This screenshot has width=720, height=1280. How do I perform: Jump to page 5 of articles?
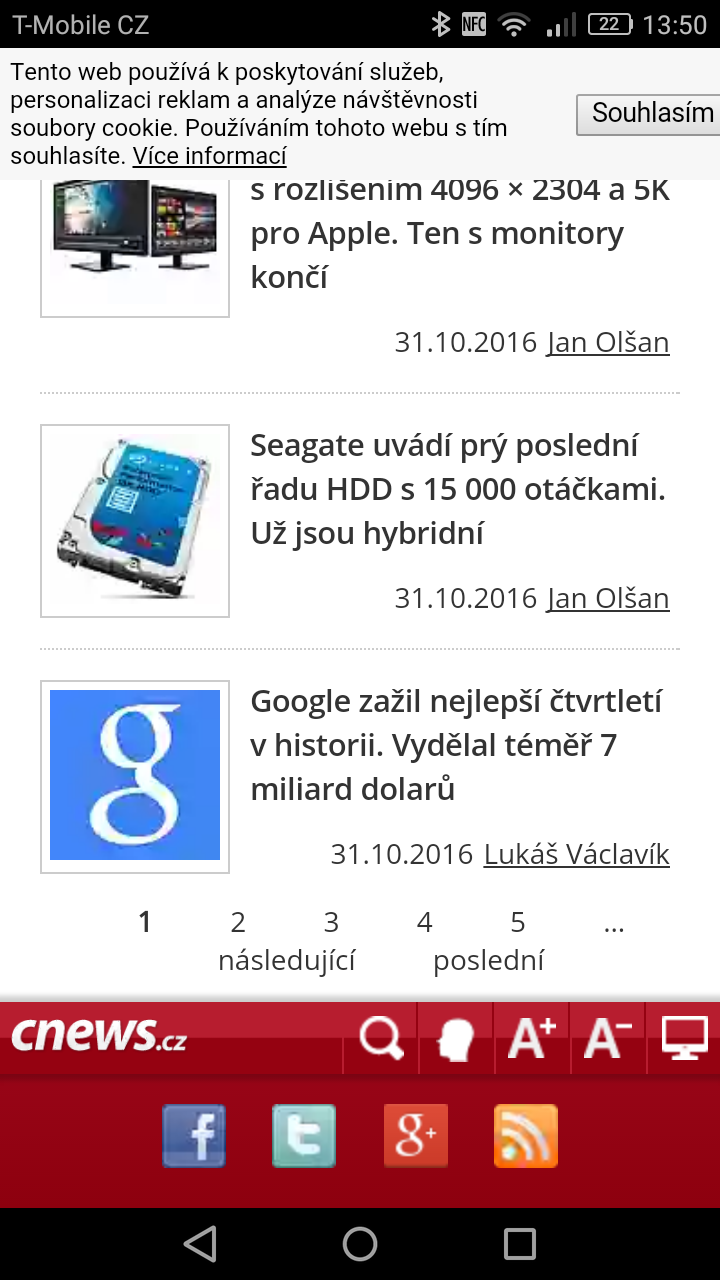pyautogui.click(x=518, y=922)
